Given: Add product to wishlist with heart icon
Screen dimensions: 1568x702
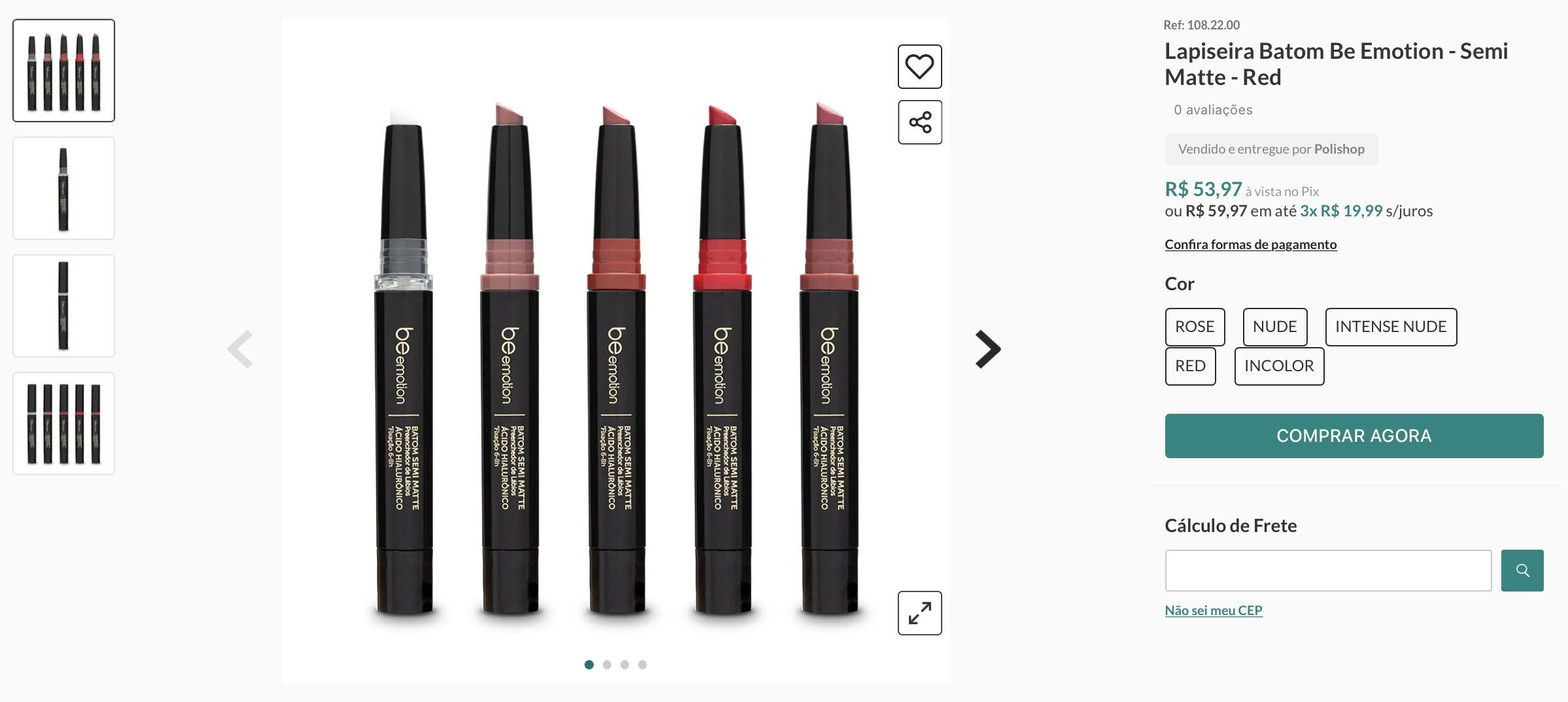Looking at the screenshot, I should [x=919, y=67].
